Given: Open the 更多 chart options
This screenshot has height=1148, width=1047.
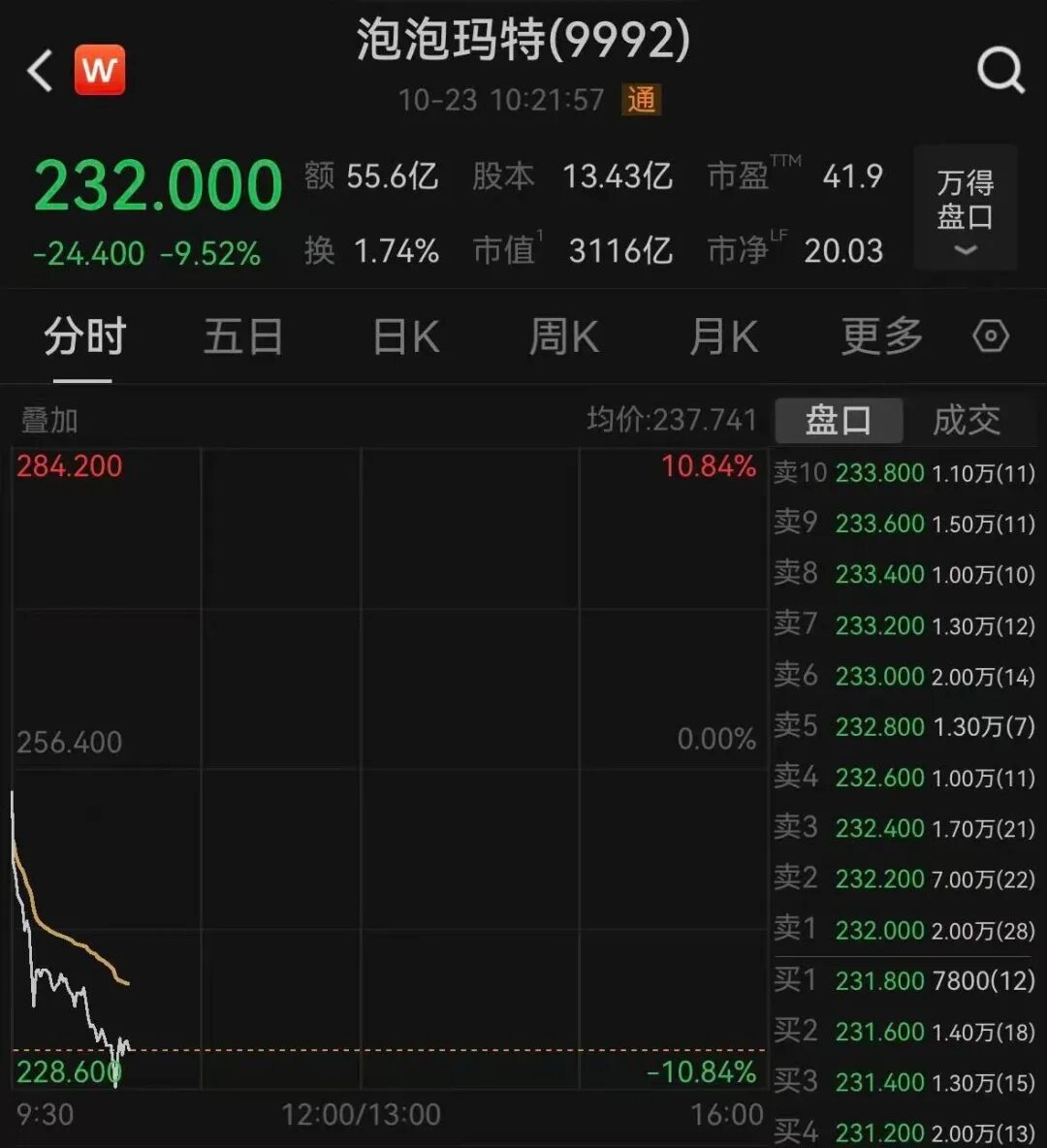Looking at the screenshot, I should [881, 337].
